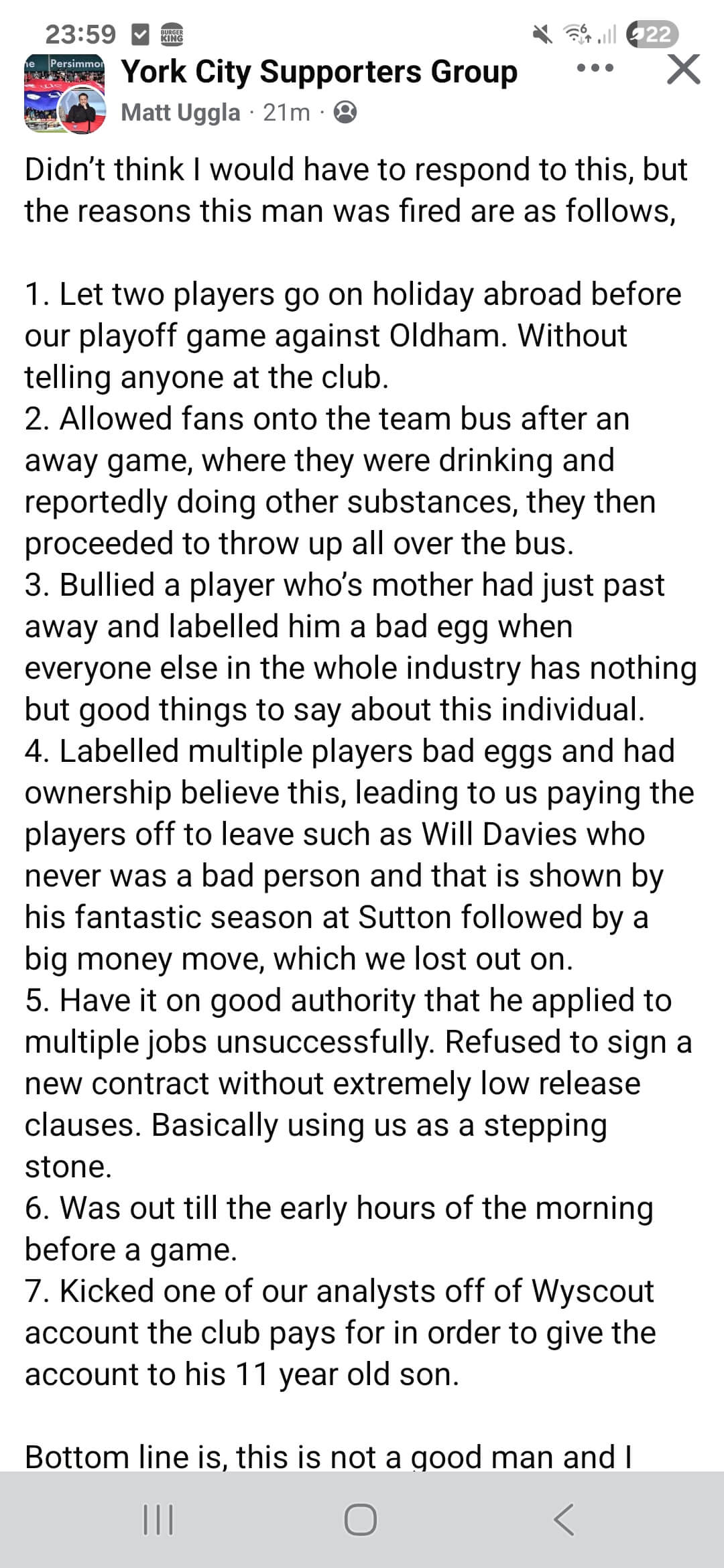724x1568 pixels.
Task: Show recent apps
Action: [x=159, y=1520]
